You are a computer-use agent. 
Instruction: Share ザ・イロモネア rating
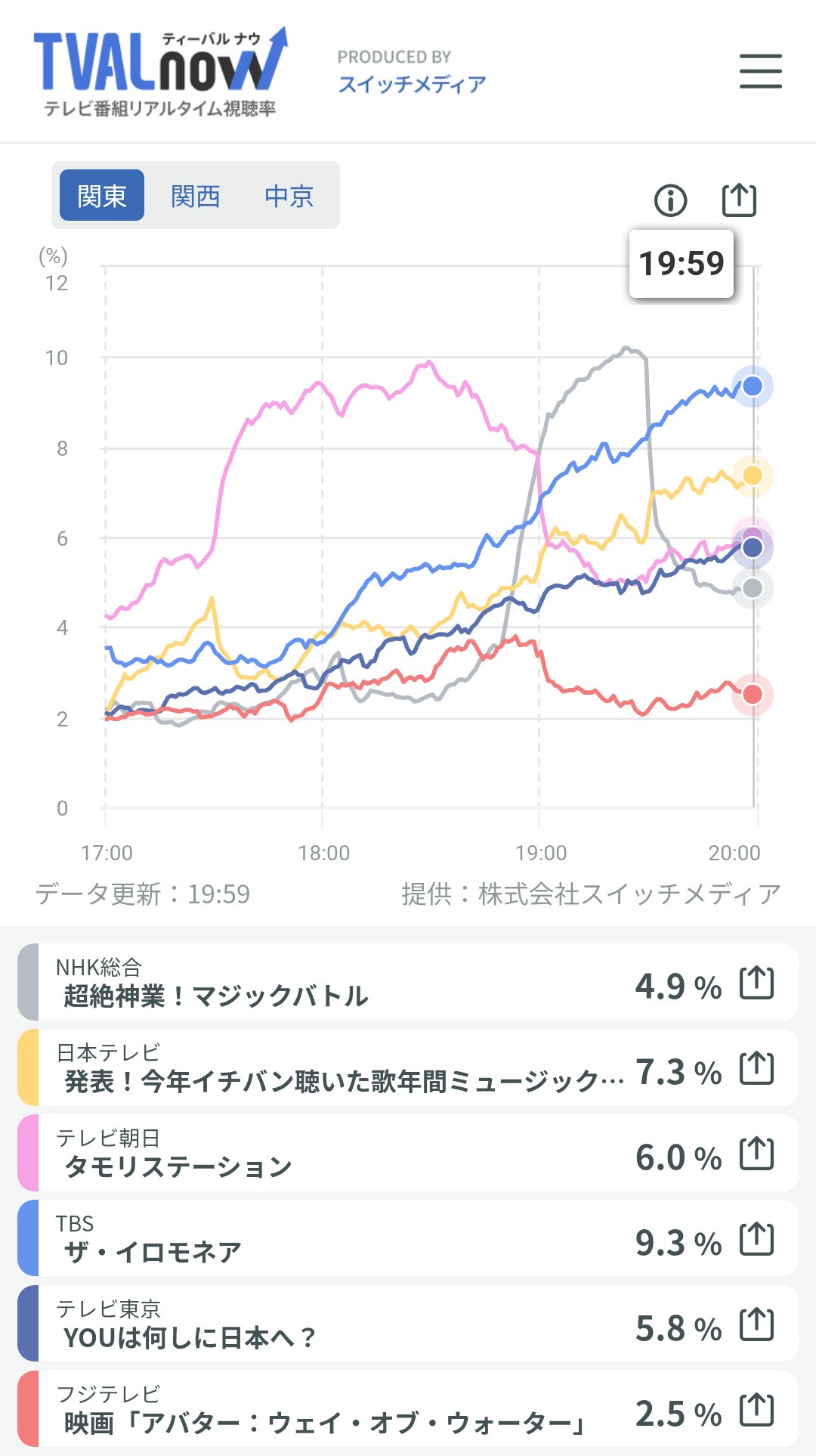[x=756, y=1239]
